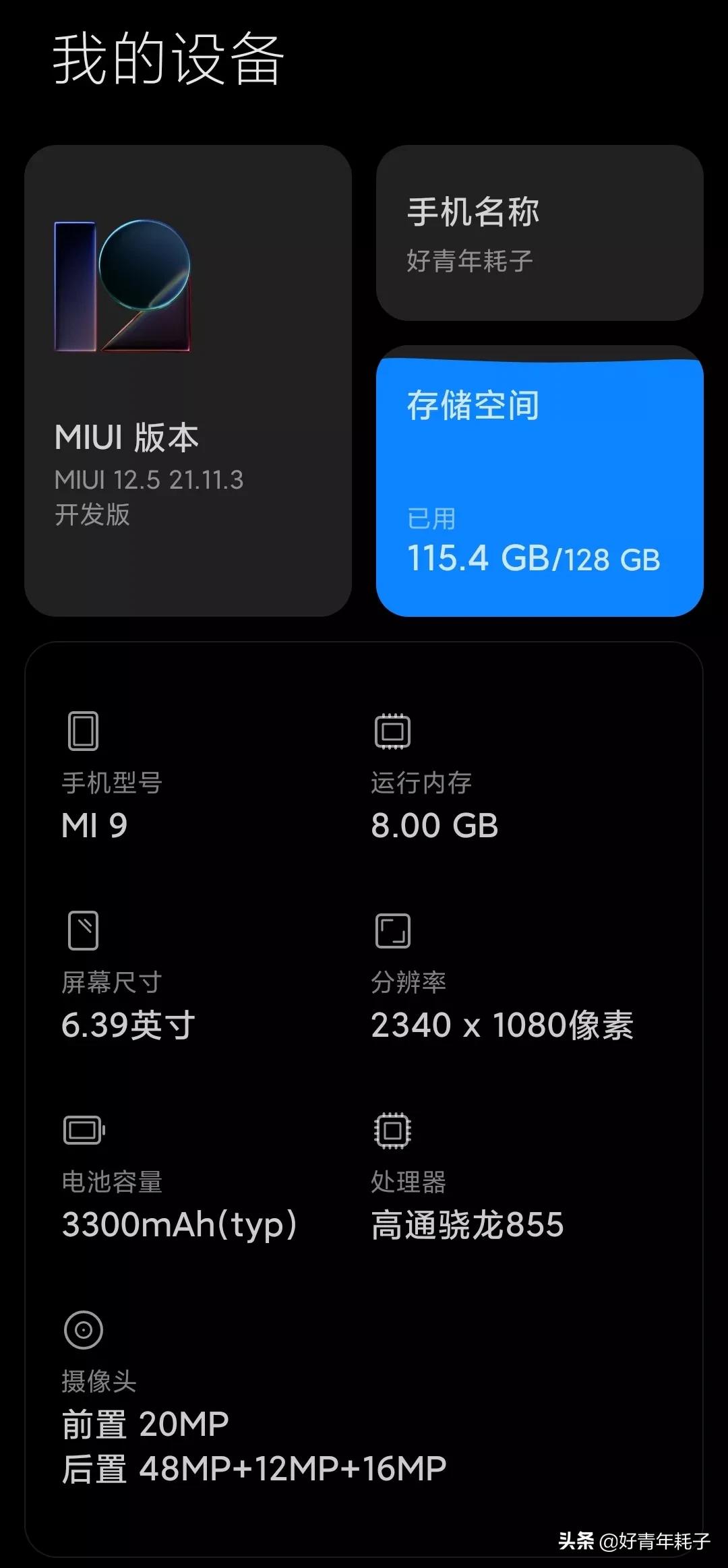Select the phone model icon above 手机型号
This screenshot has width=728, height=1568.
(x=82, y=732)
